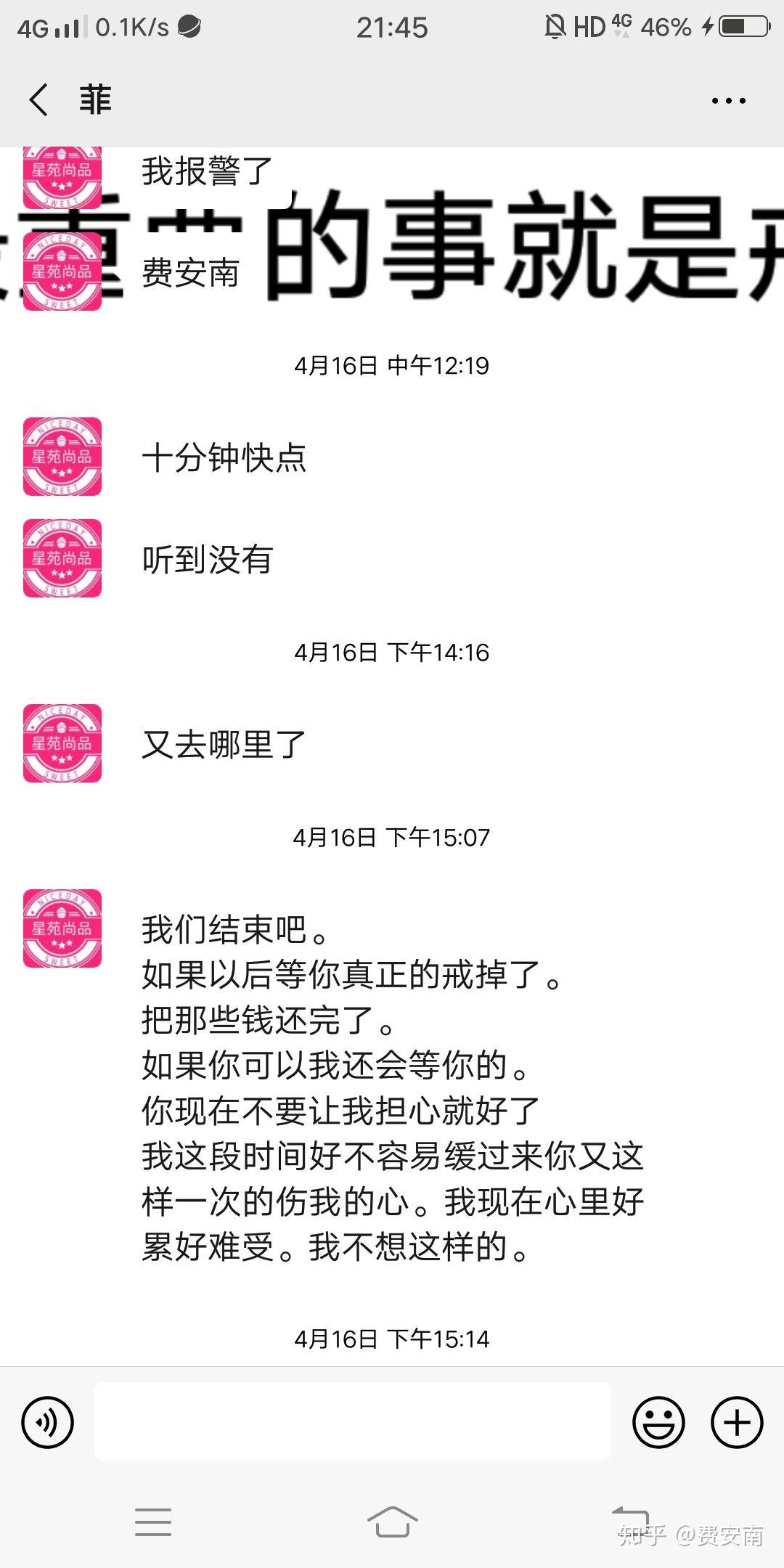Image resolution: width=784 pixels, height=1568 pixels.
Task: Open the system recent apps menu
Action: [x=153, y=1521]
